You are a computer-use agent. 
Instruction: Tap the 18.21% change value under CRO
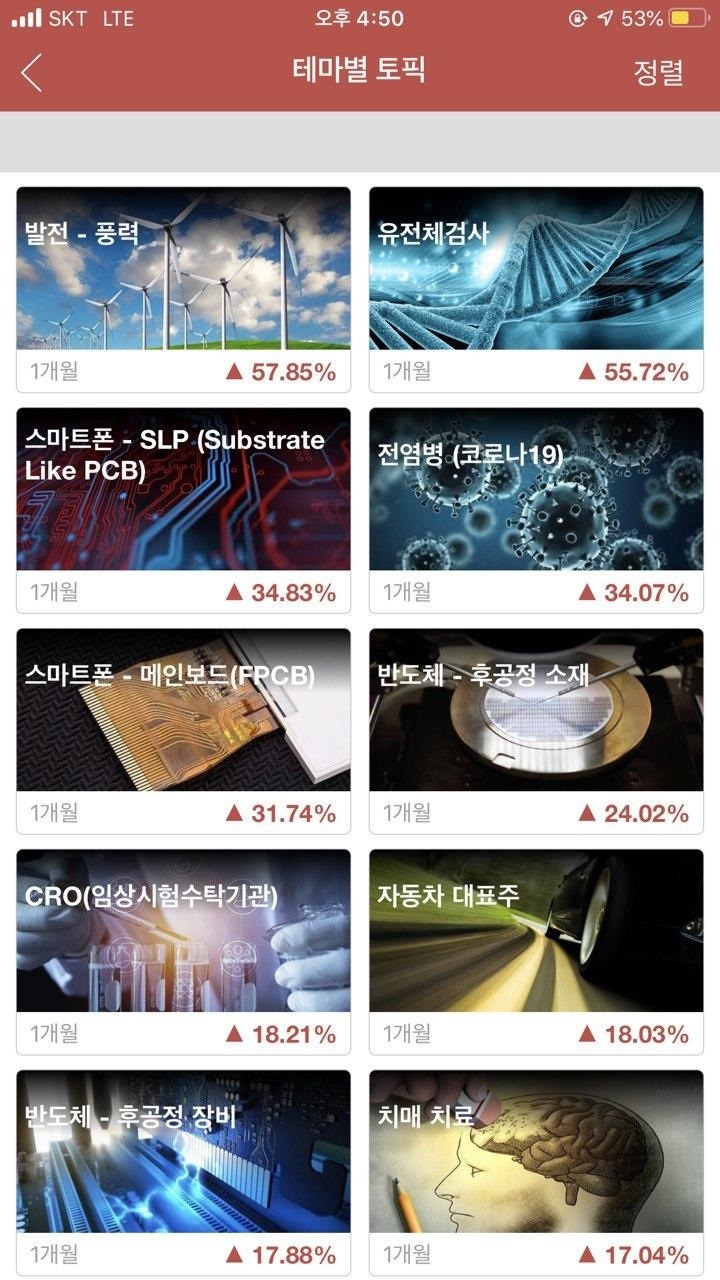(290, 1032)
